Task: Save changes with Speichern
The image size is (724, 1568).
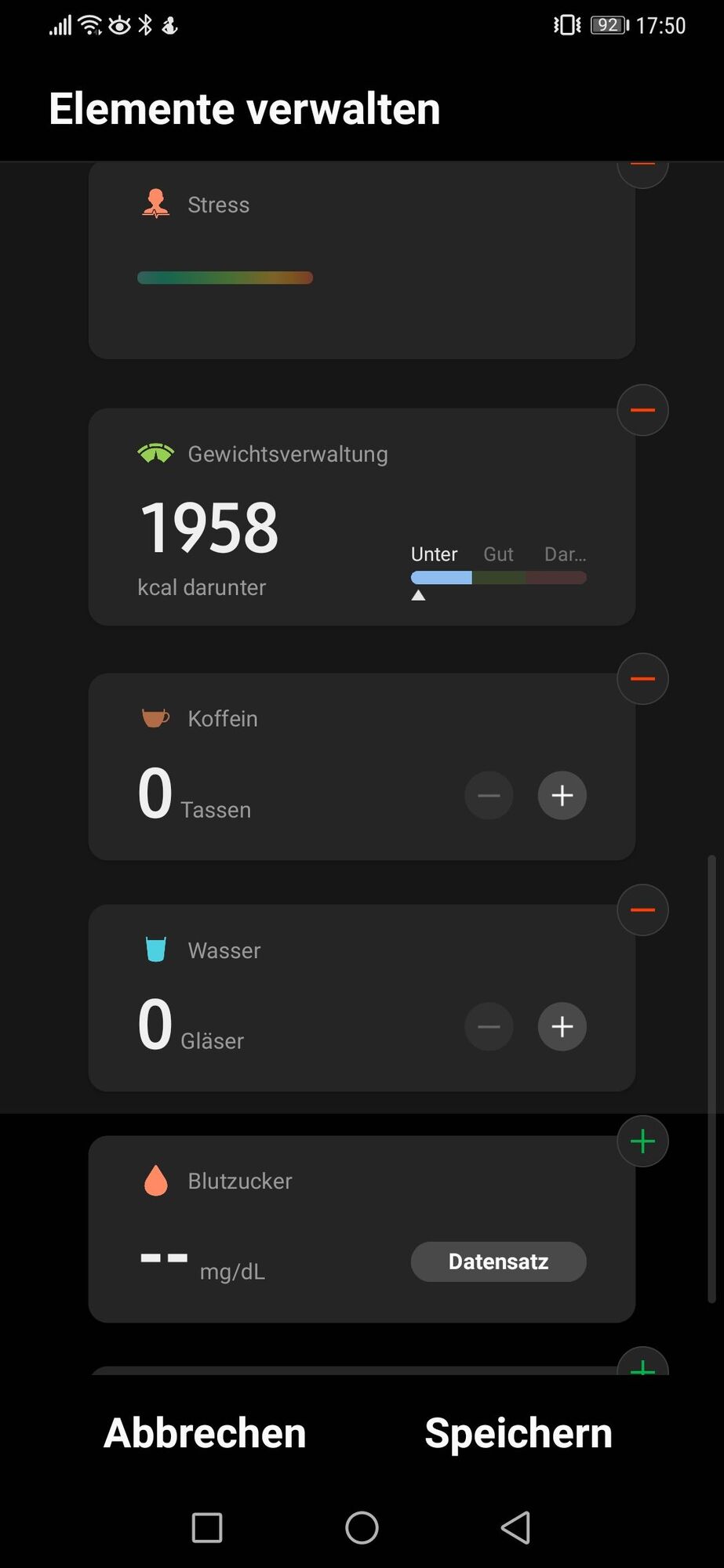Action: pos(518,1433)
